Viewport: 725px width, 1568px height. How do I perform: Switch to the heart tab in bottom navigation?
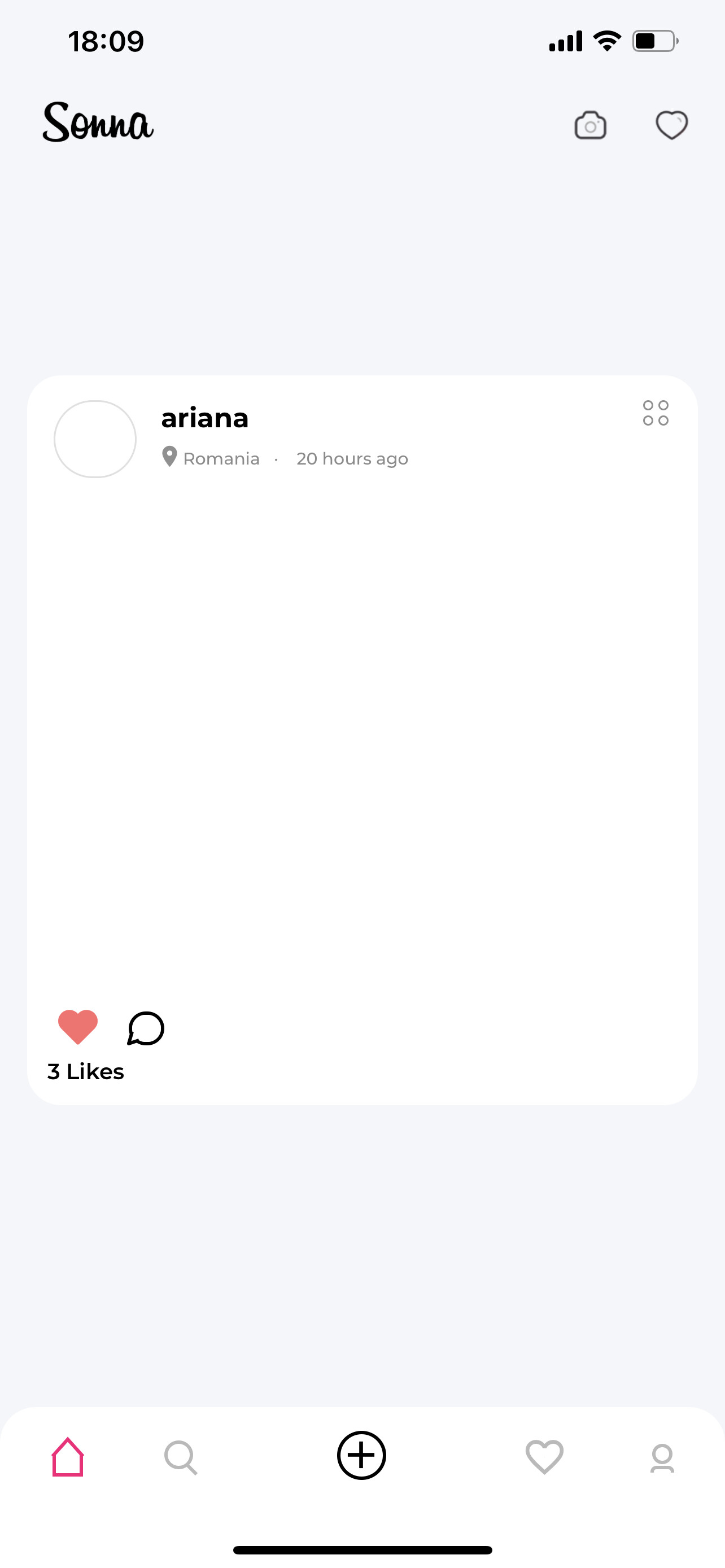[544, 1457]
